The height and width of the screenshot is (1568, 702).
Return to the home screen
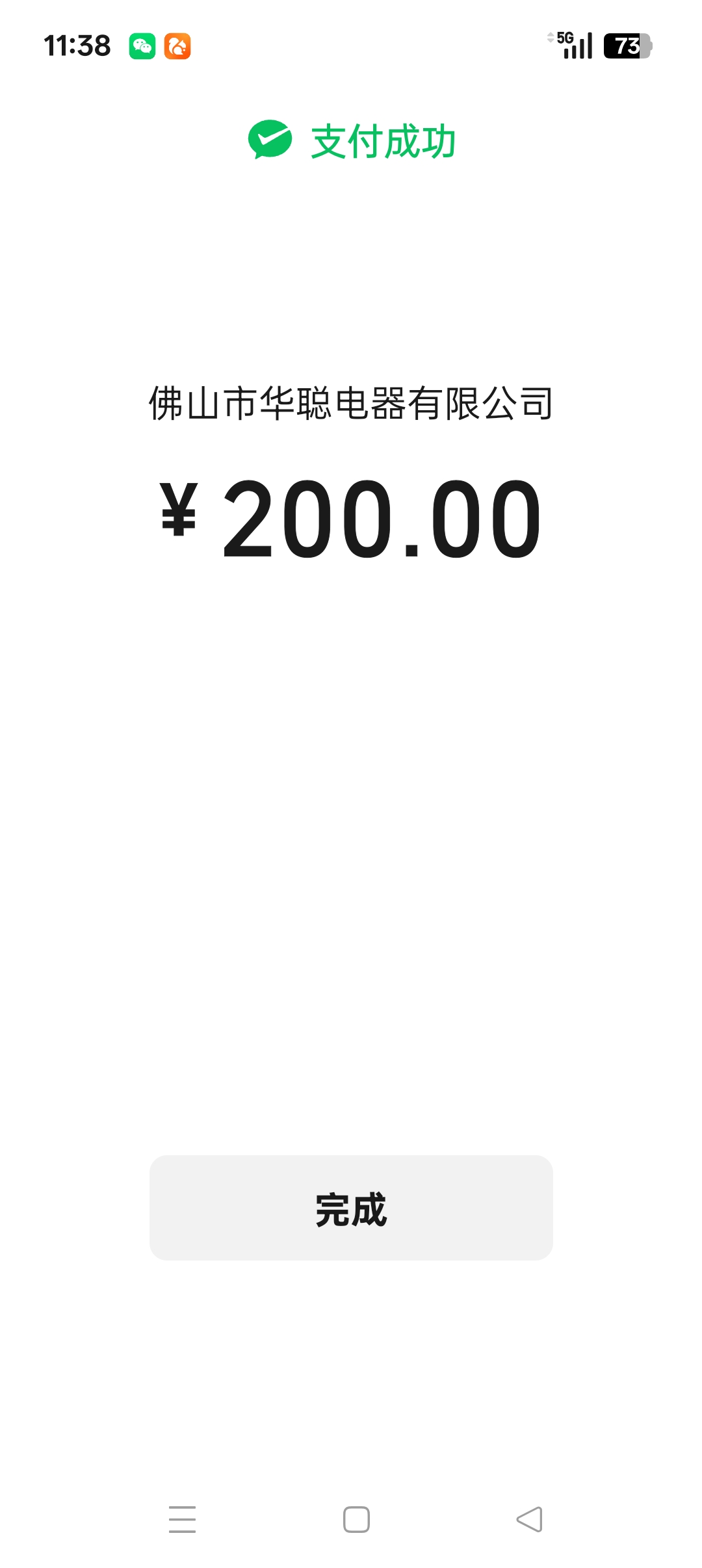click(356, 1519)
